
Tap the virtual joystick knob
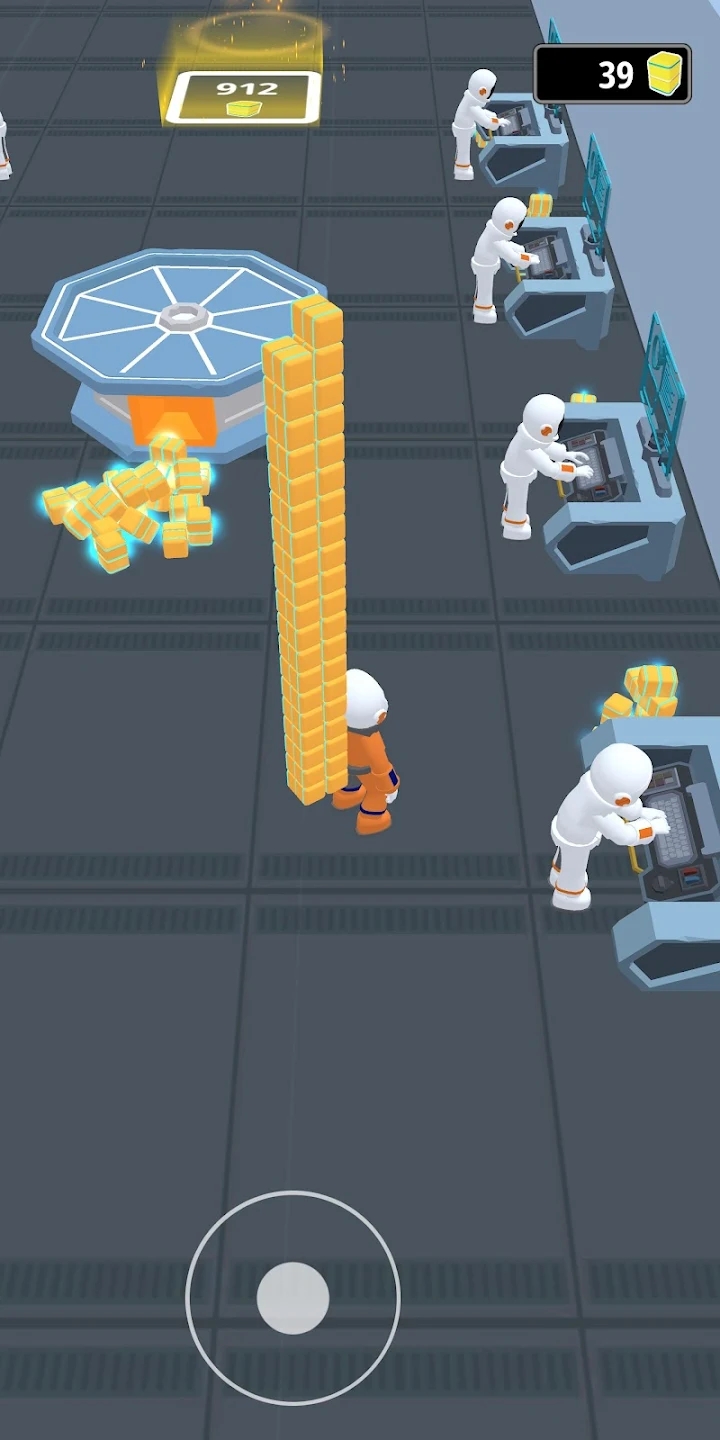click(x=293, y=1298)
